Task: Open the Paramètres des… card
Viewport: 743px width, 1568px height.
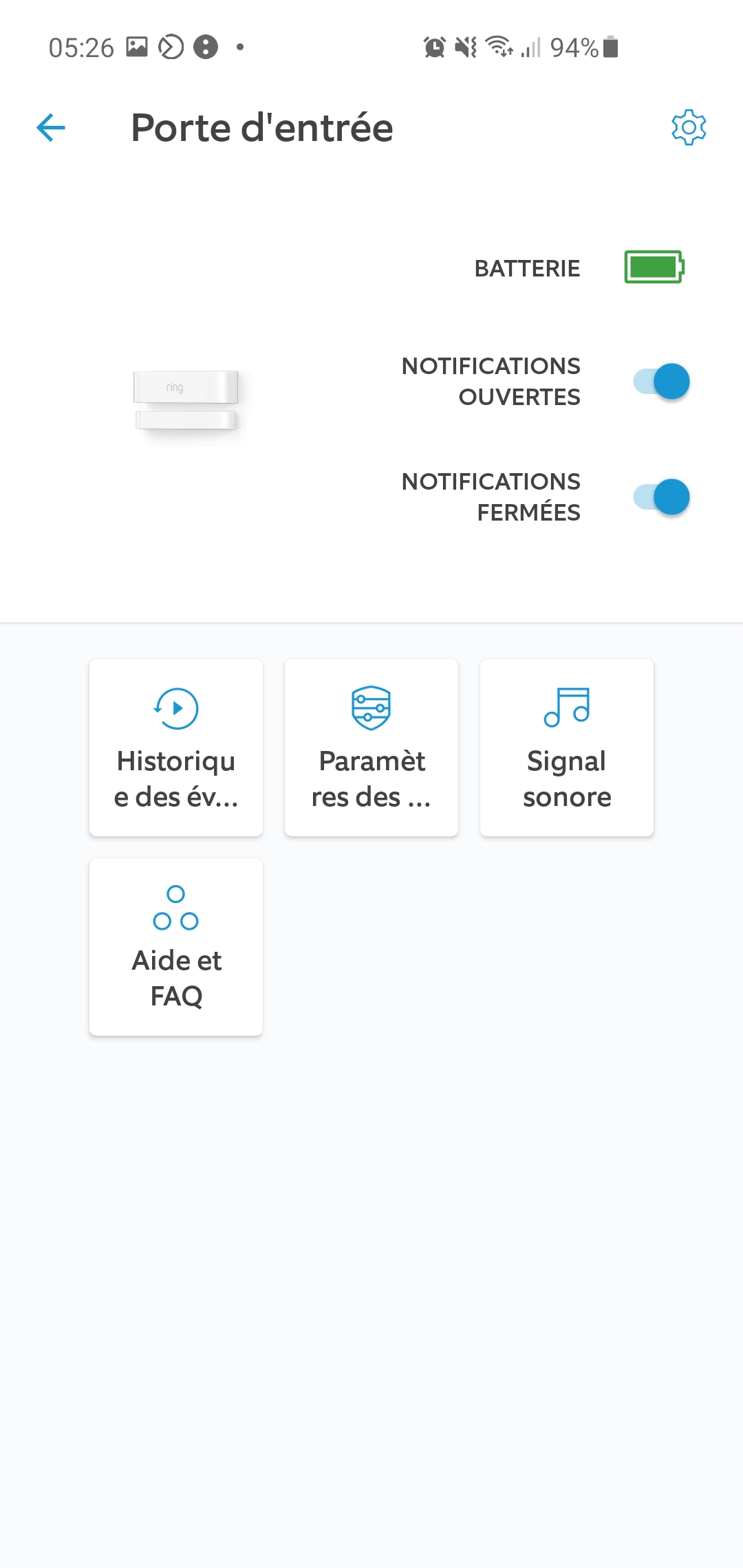Action: pyautogui.click(x=371, y=748)
